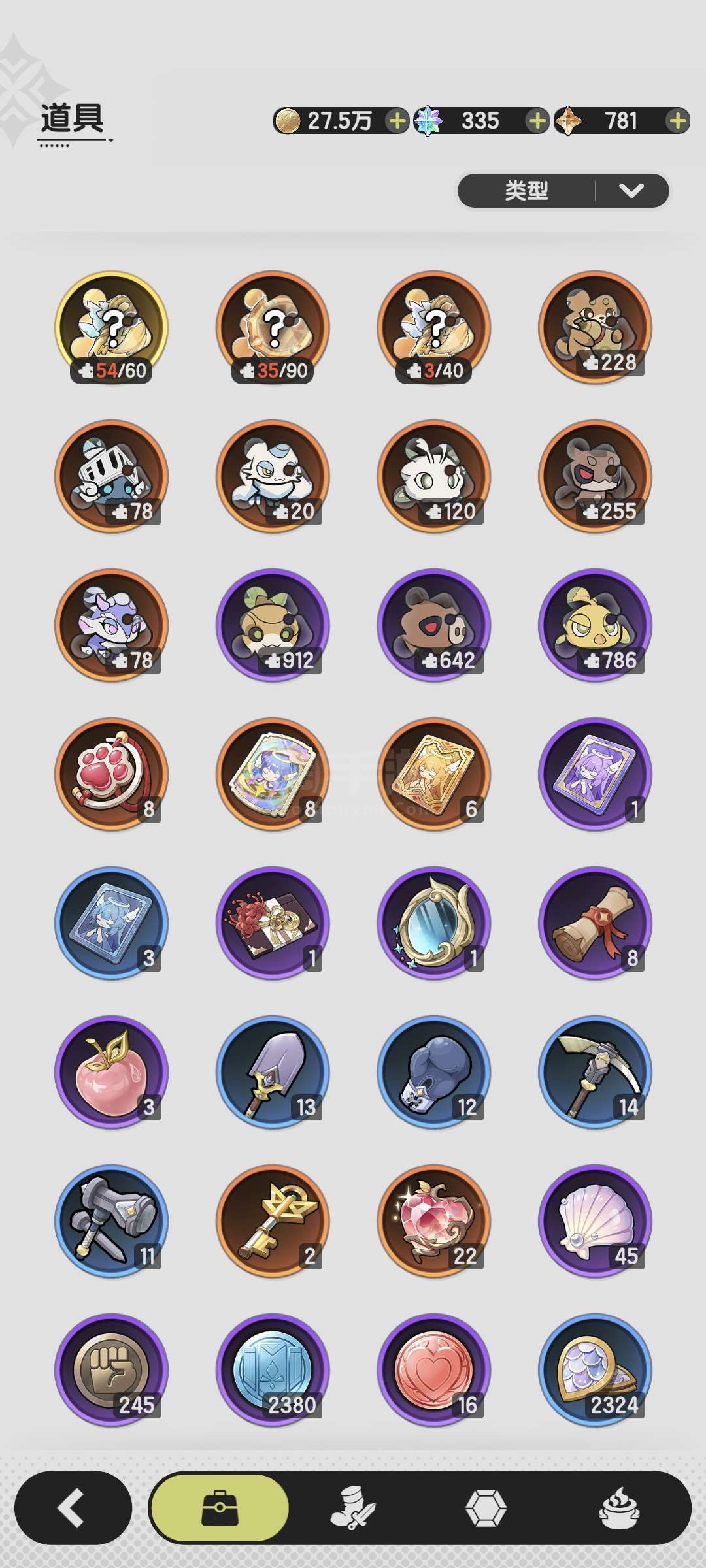
Task: Open the hexagon gem tab
Action: point(486,1508)
